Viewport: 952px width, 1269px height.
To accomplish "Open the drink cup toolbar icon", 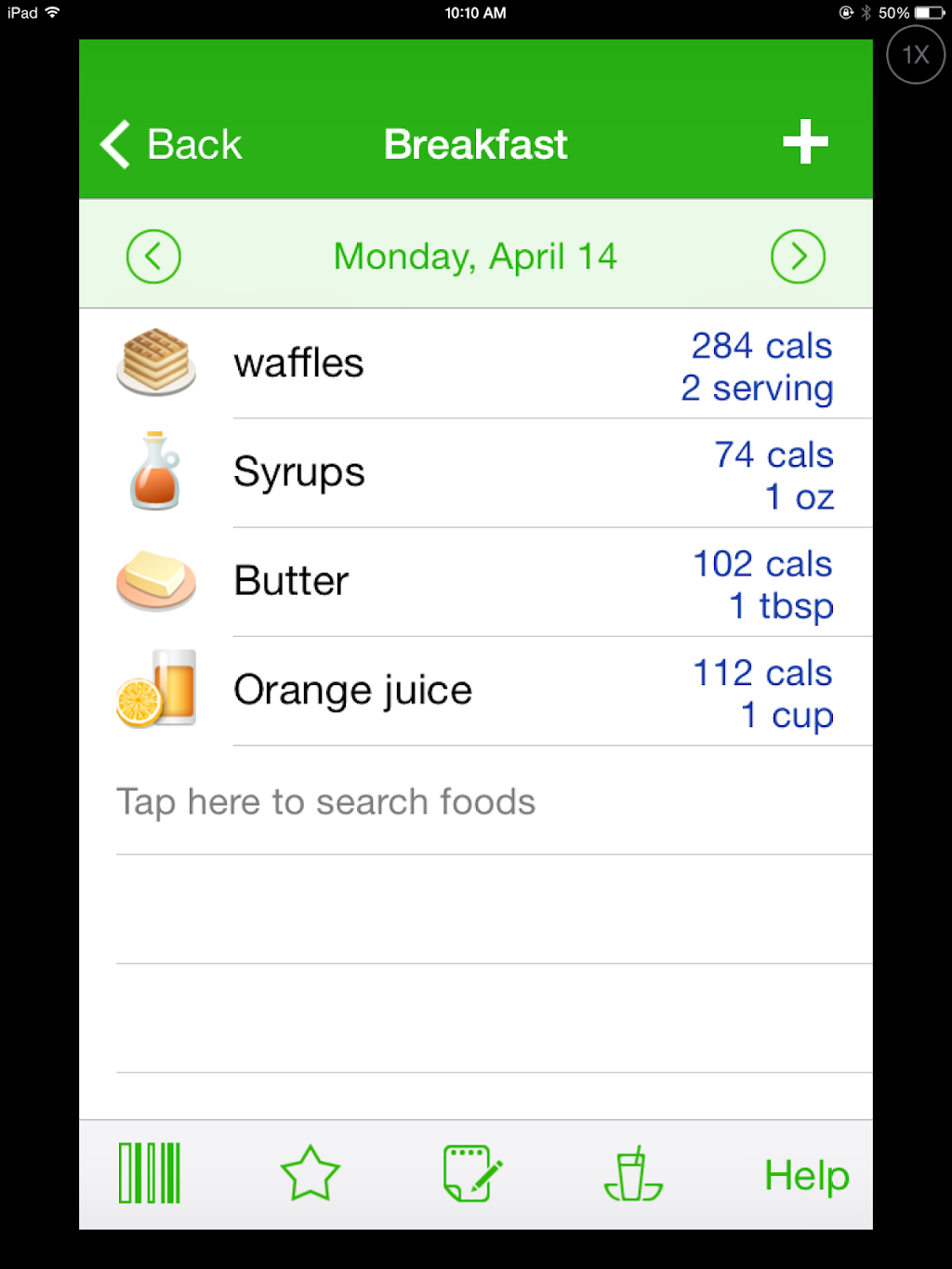I will [x=633, y=1173].
